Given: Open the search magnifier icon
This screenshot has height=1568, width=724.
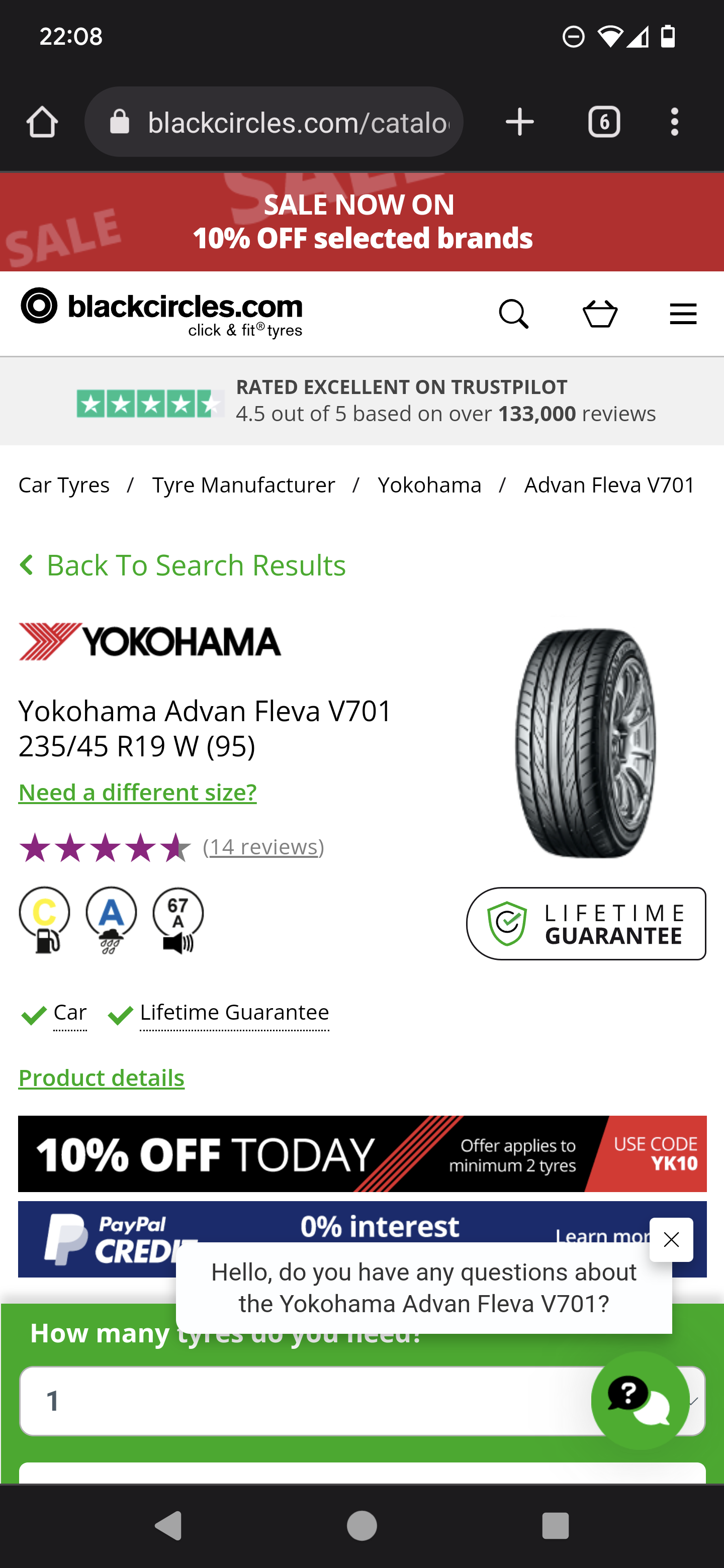Looking at the screenshot, I should [x=514, y=314].
